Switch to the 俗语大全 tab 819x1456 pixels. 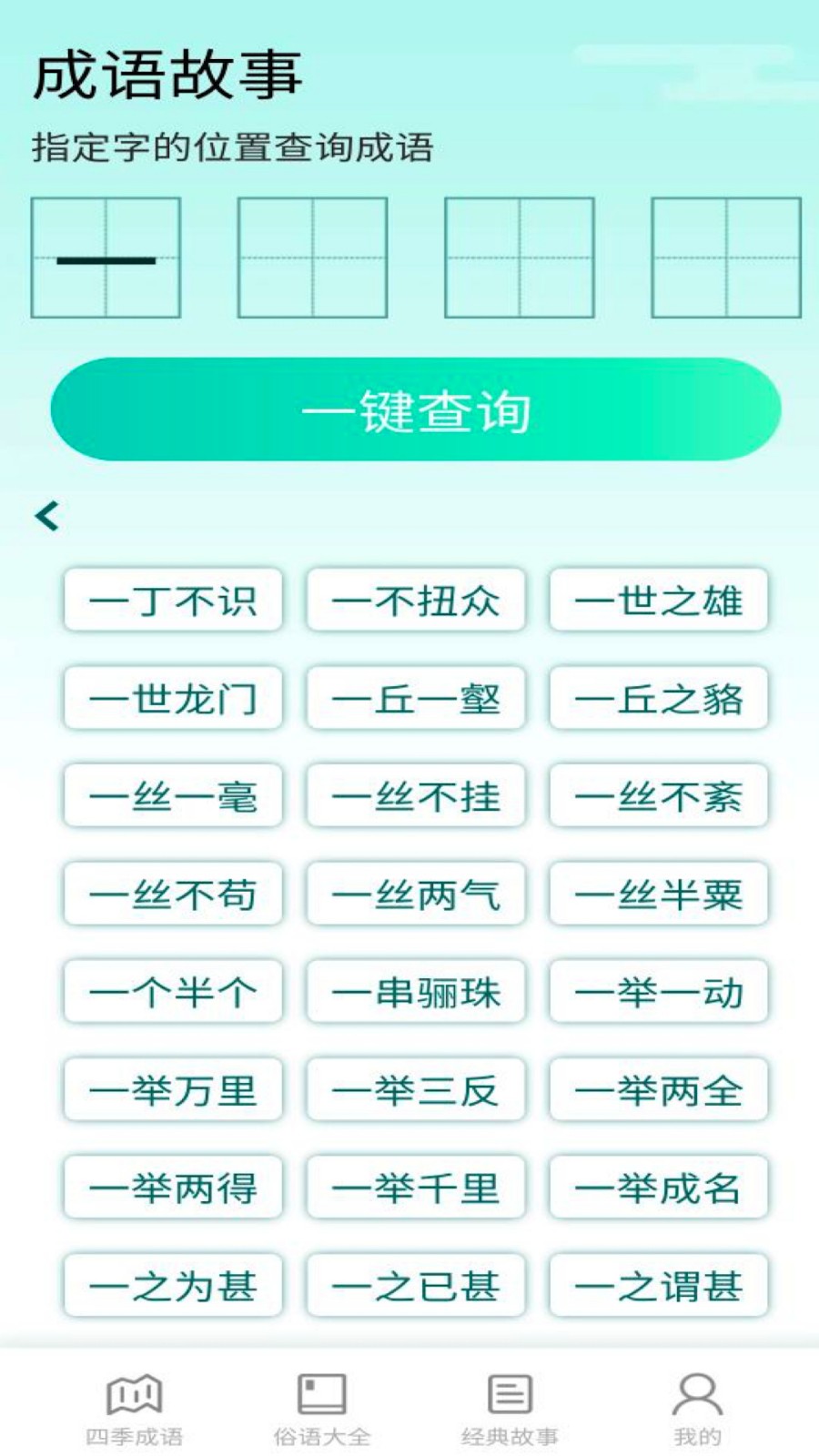(x=322, y=1409)
